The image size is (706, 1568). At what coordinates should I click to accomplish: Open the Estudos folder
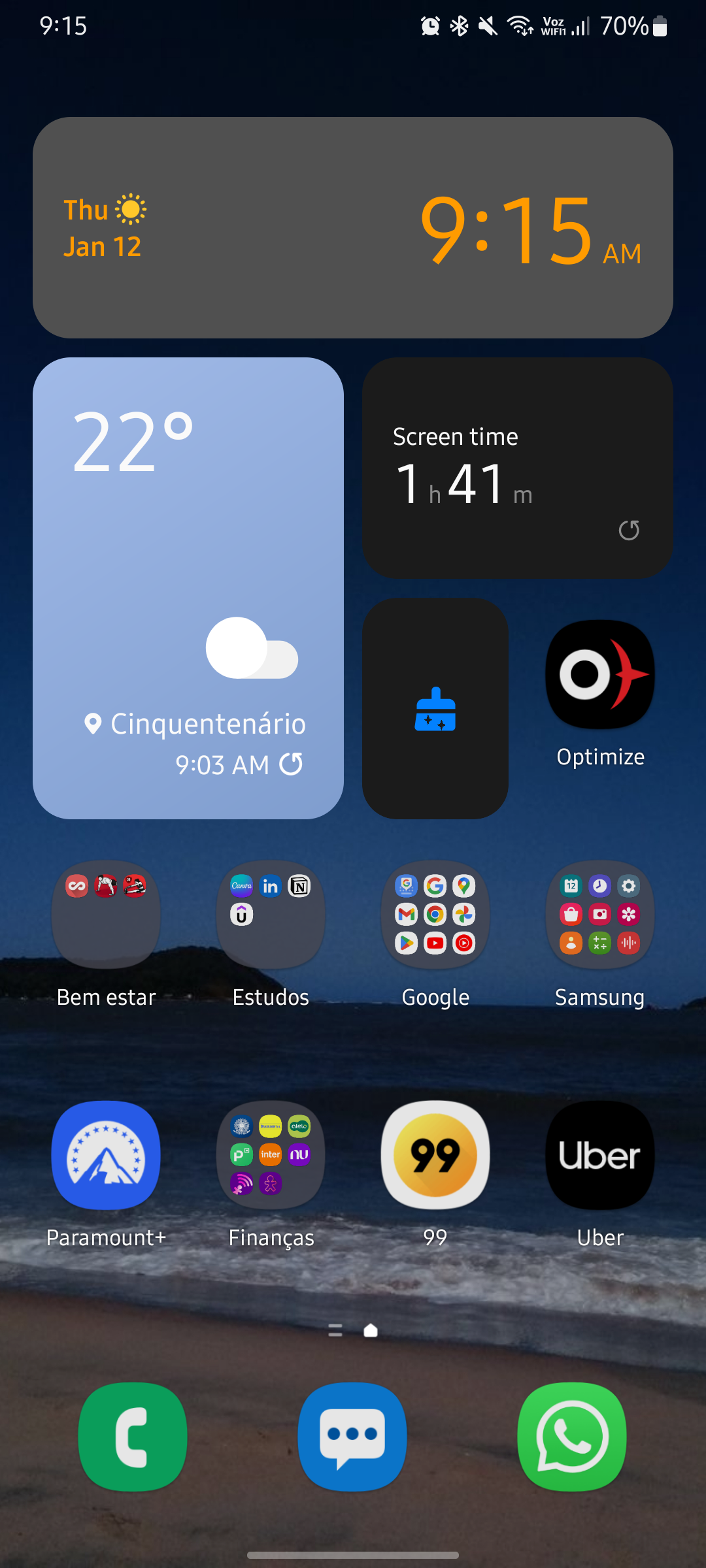pos(270,914)
